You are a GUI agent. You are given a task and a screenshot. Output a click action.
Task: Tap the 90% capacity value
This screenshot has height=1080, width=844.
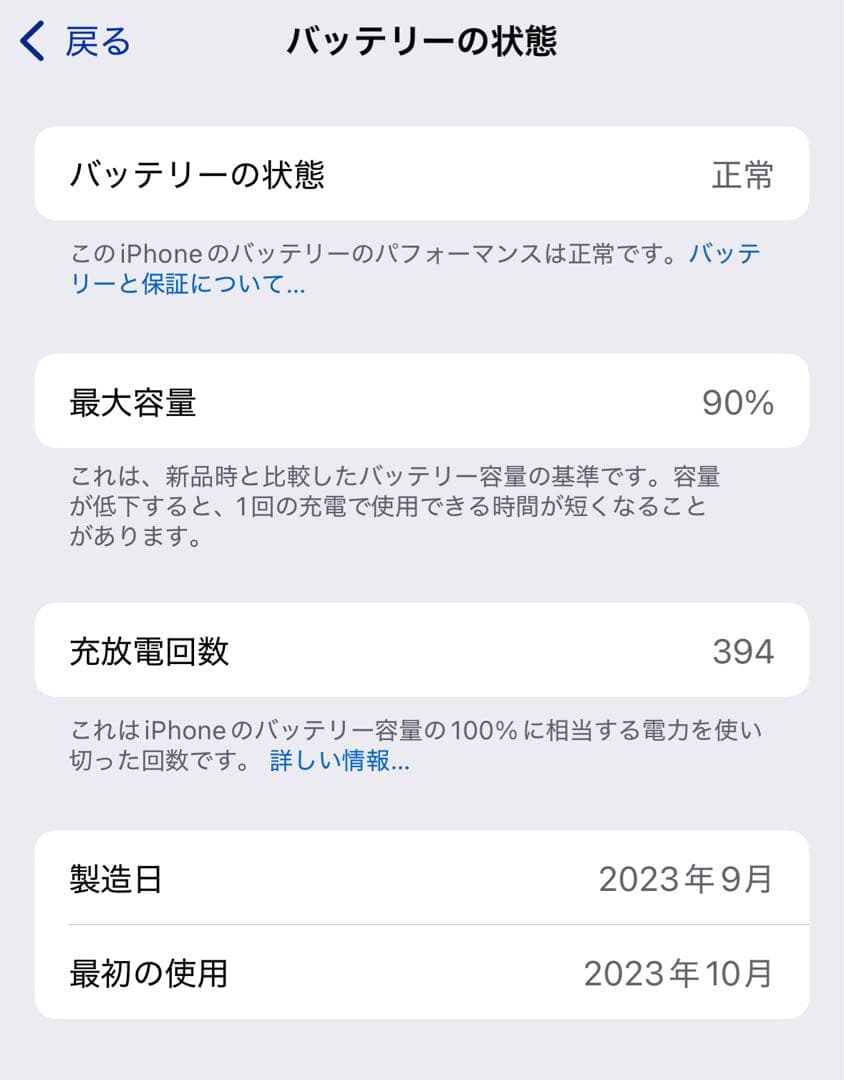(x=740, y=400)
